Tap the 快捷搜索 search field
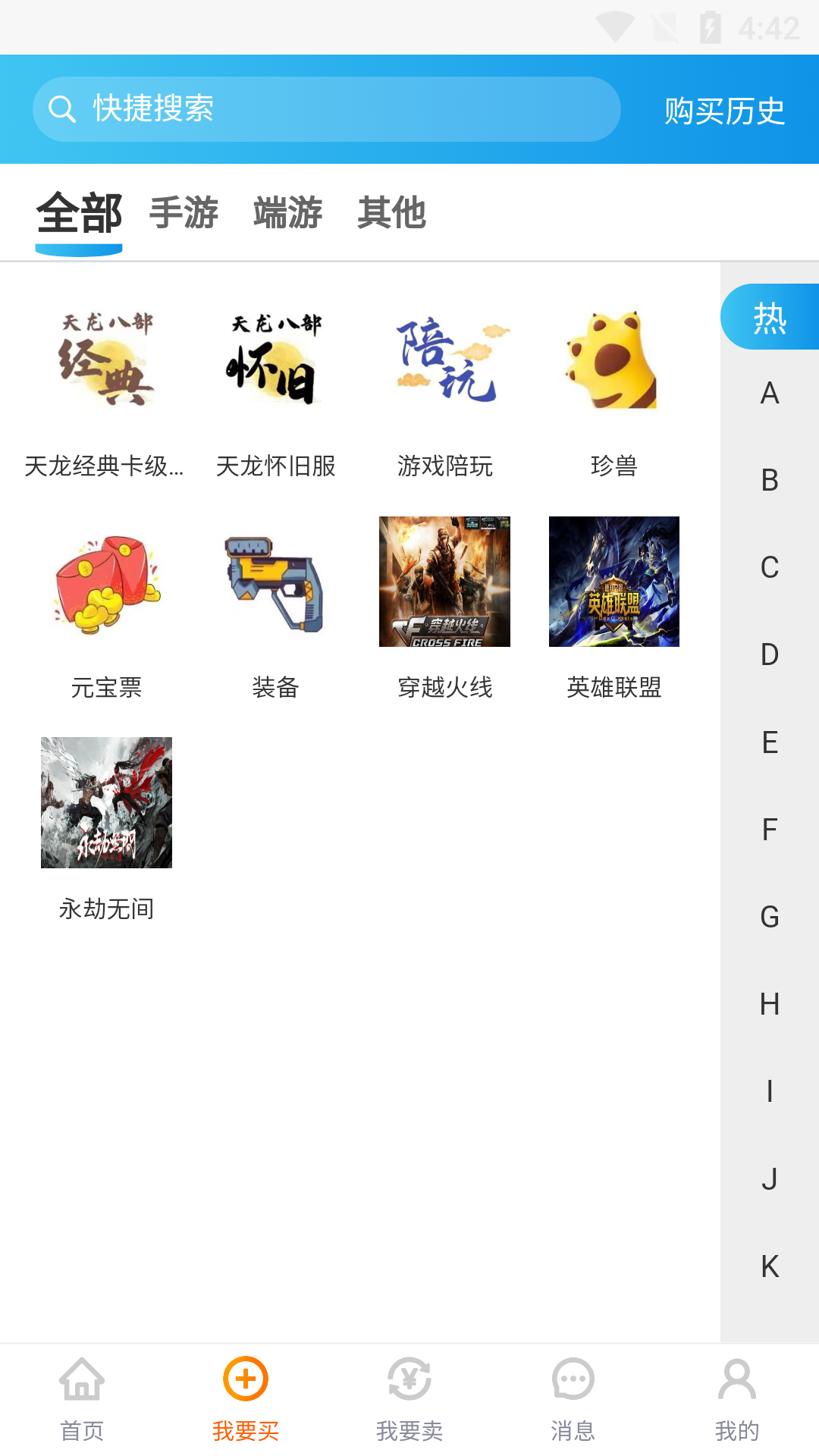The image size is (819, 1456). (326, 108)
